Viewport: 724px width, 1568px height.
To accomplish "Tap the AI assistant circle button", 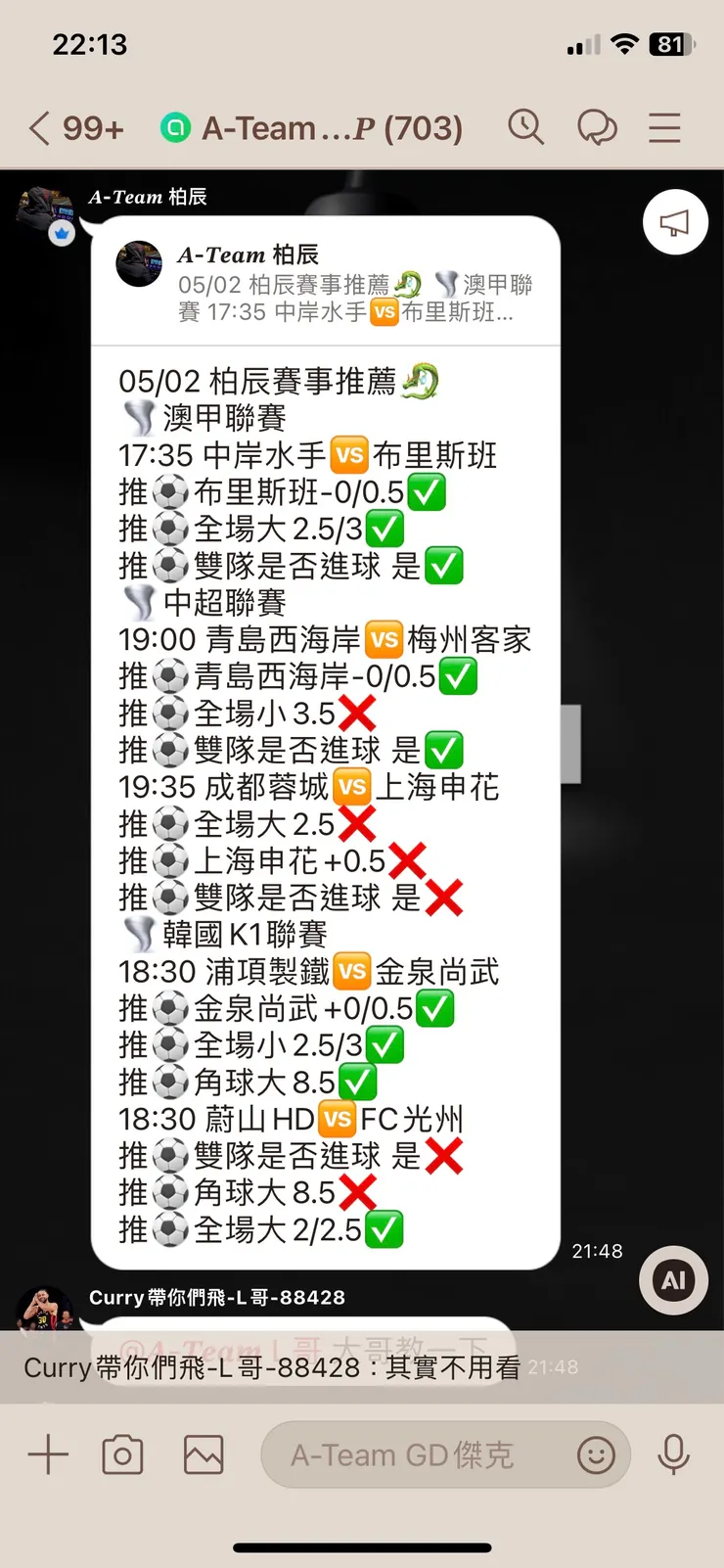I will point(672,1280).
